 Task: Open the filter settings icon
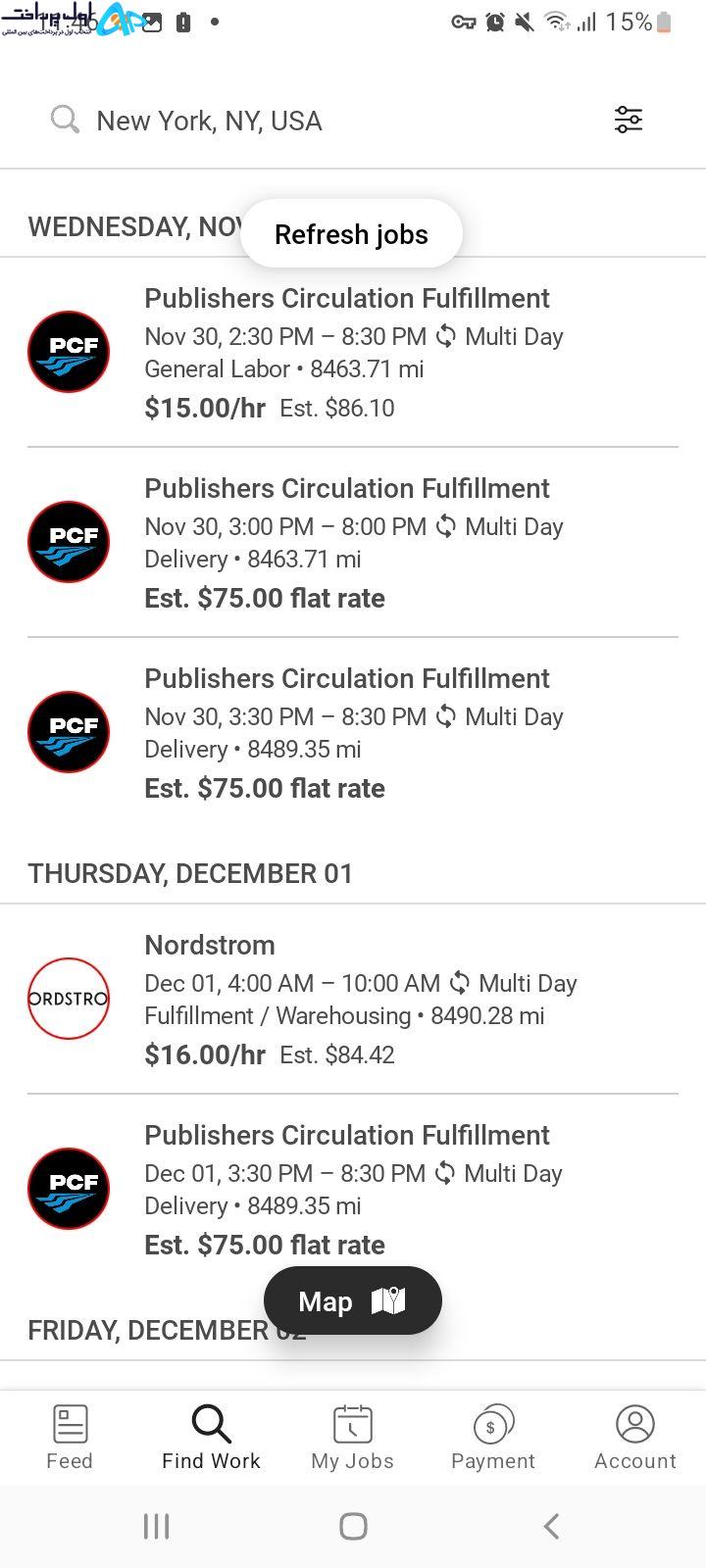(628, 120)
